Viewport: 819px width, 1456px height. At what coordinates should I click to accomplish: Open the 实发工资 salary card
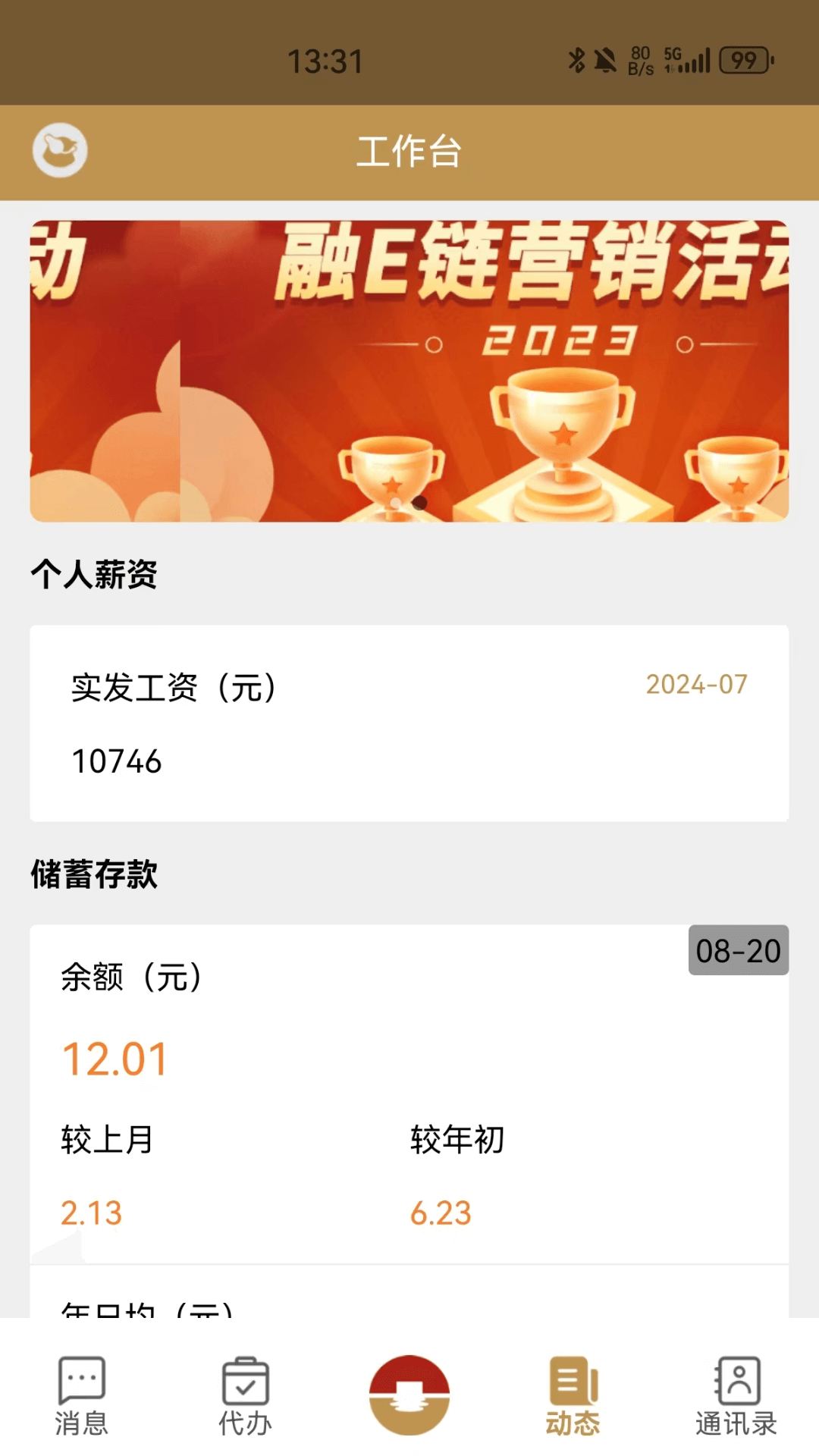pyautogui.click(x=409, y=723)
